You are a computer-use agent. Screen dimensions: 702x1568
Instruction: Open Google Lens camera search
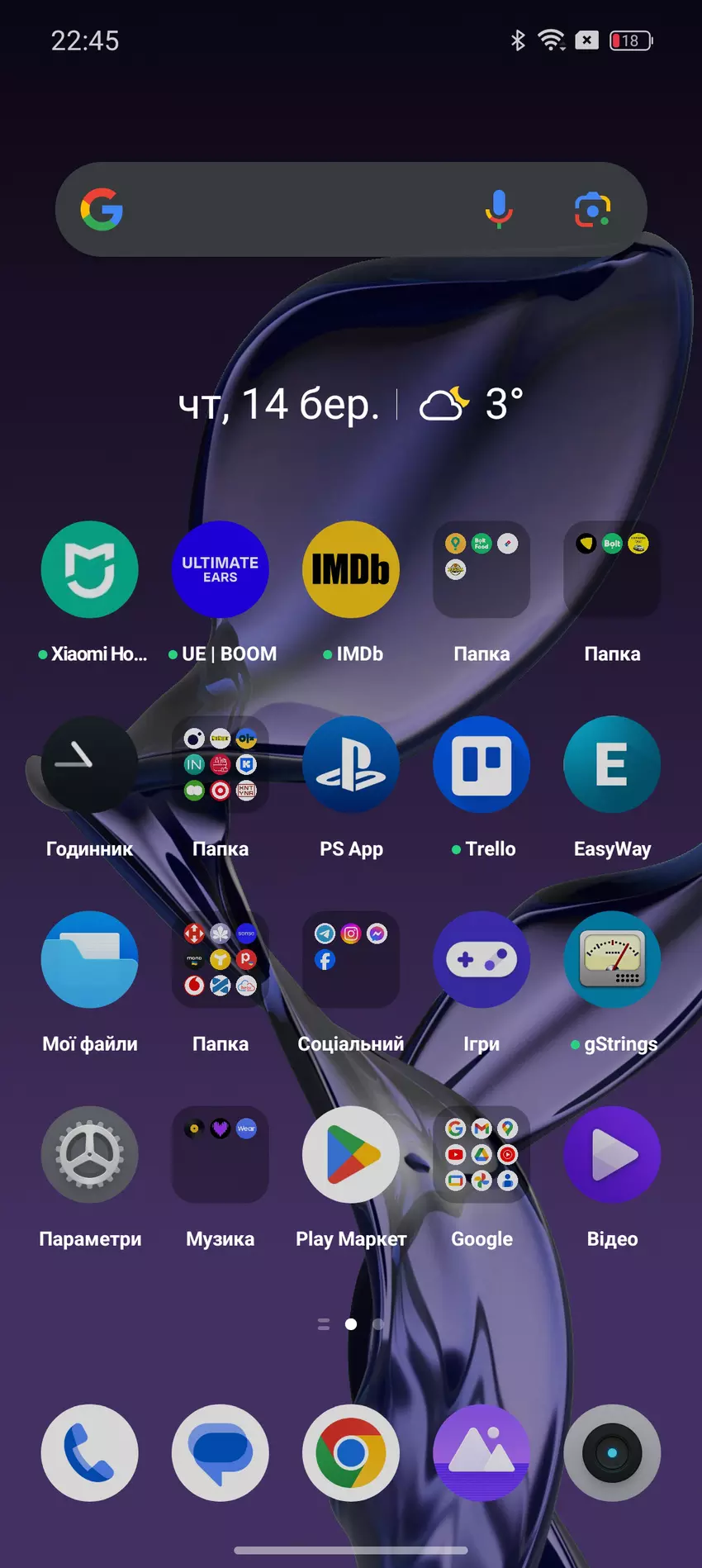[592, 209]
